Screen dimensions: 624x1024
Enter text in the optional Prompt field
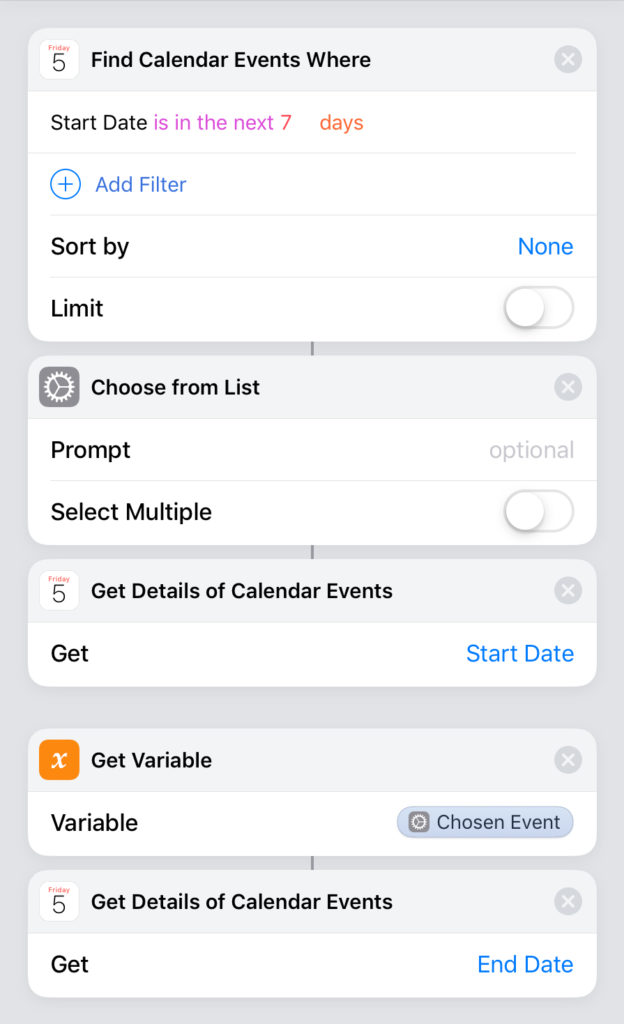coord(531,450)
